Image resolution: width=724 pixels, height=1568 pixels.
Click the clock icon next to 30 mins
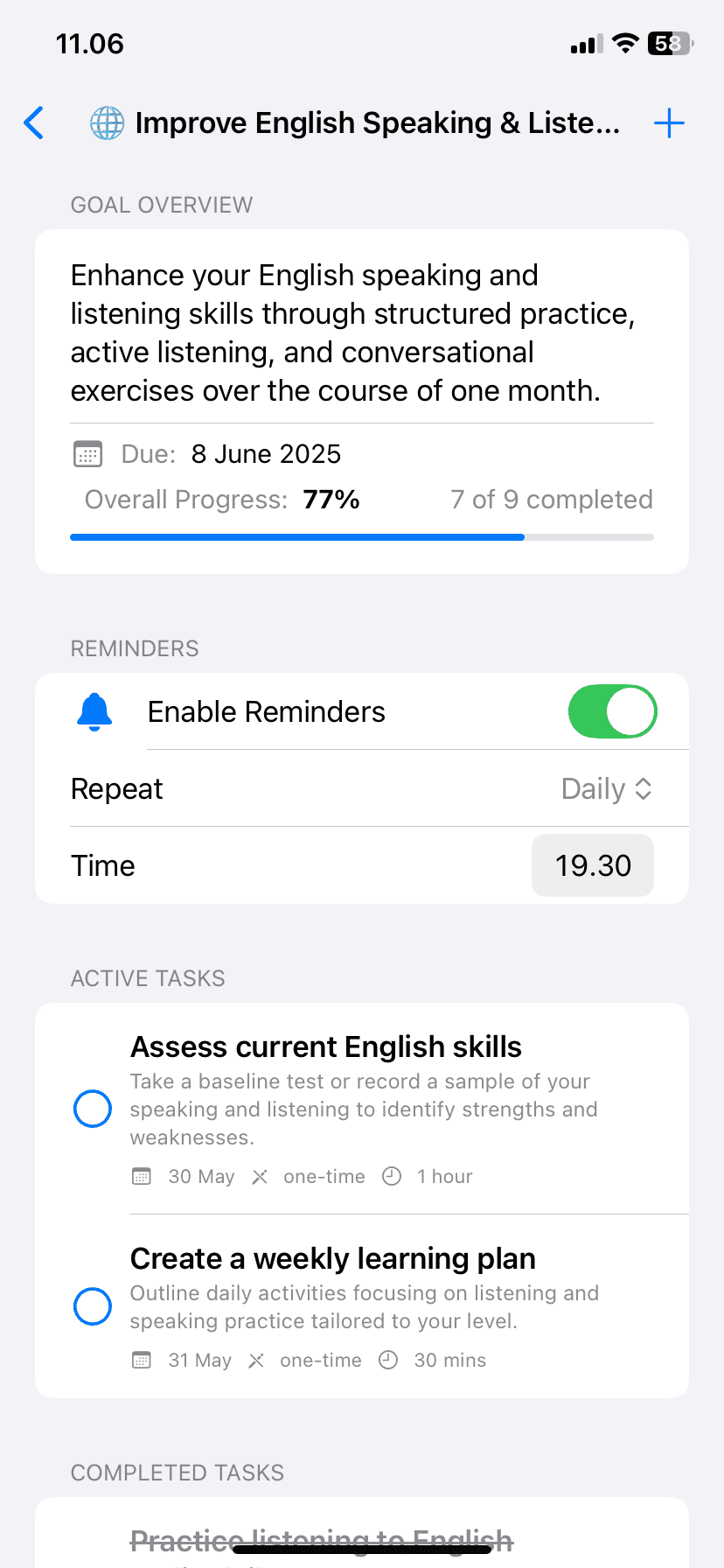point(388,1360)
